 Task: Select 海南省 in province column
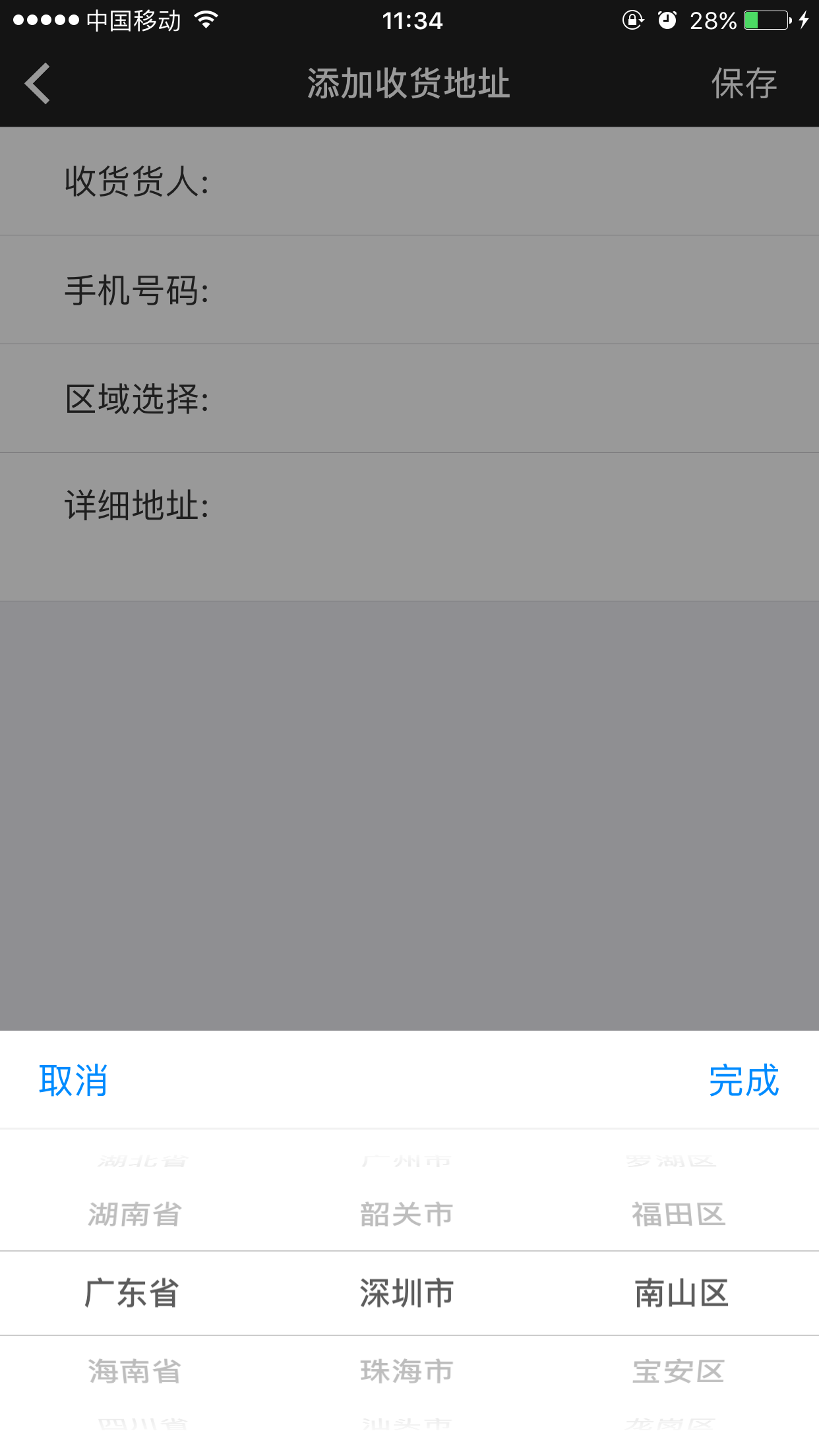(x=135, y=1371)
